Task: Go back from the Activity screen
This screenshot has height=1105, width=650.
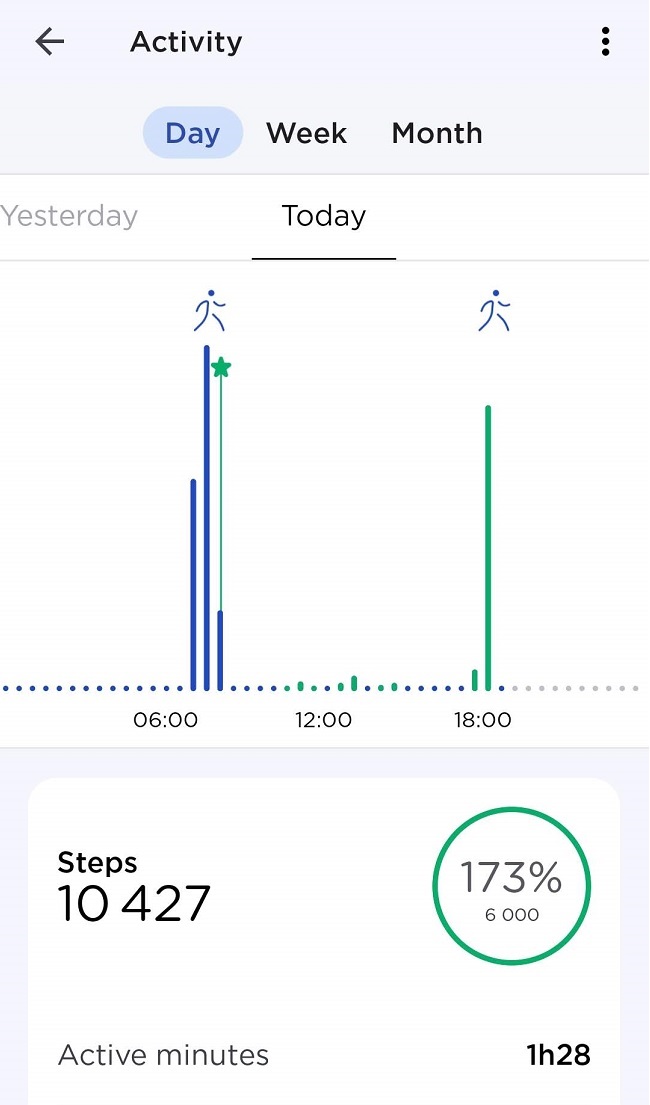Action: click(x=49, y=42)
